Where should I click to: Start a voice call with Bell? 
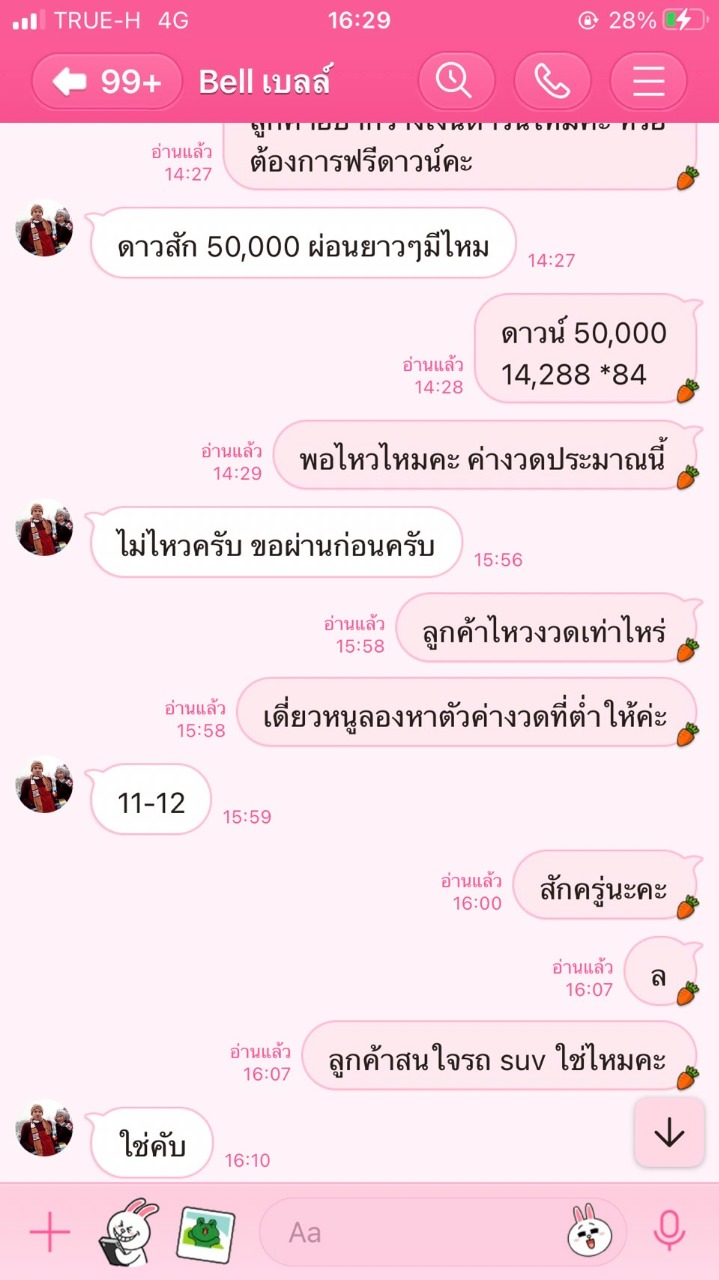point(552,81)
